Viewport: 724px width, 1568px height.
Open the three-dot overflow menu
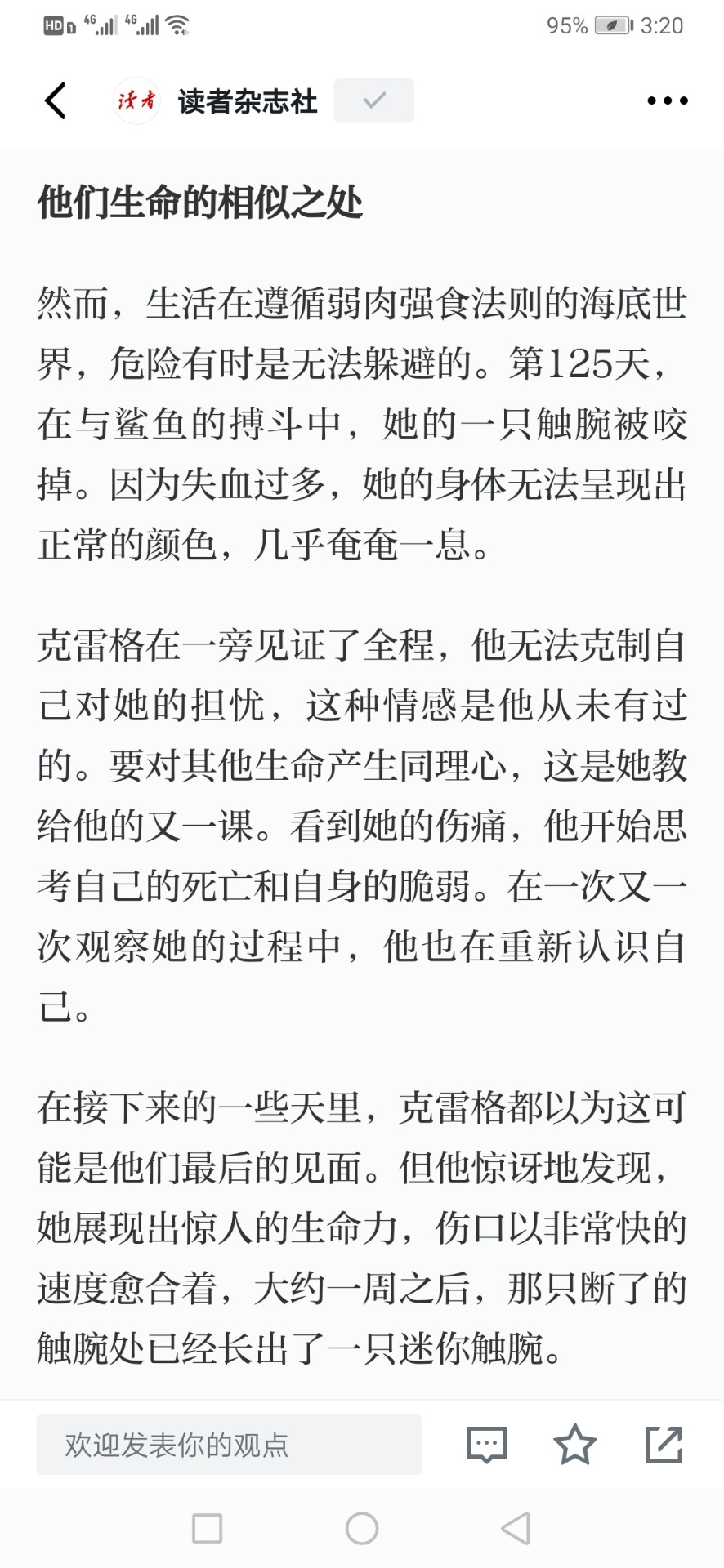667,100
